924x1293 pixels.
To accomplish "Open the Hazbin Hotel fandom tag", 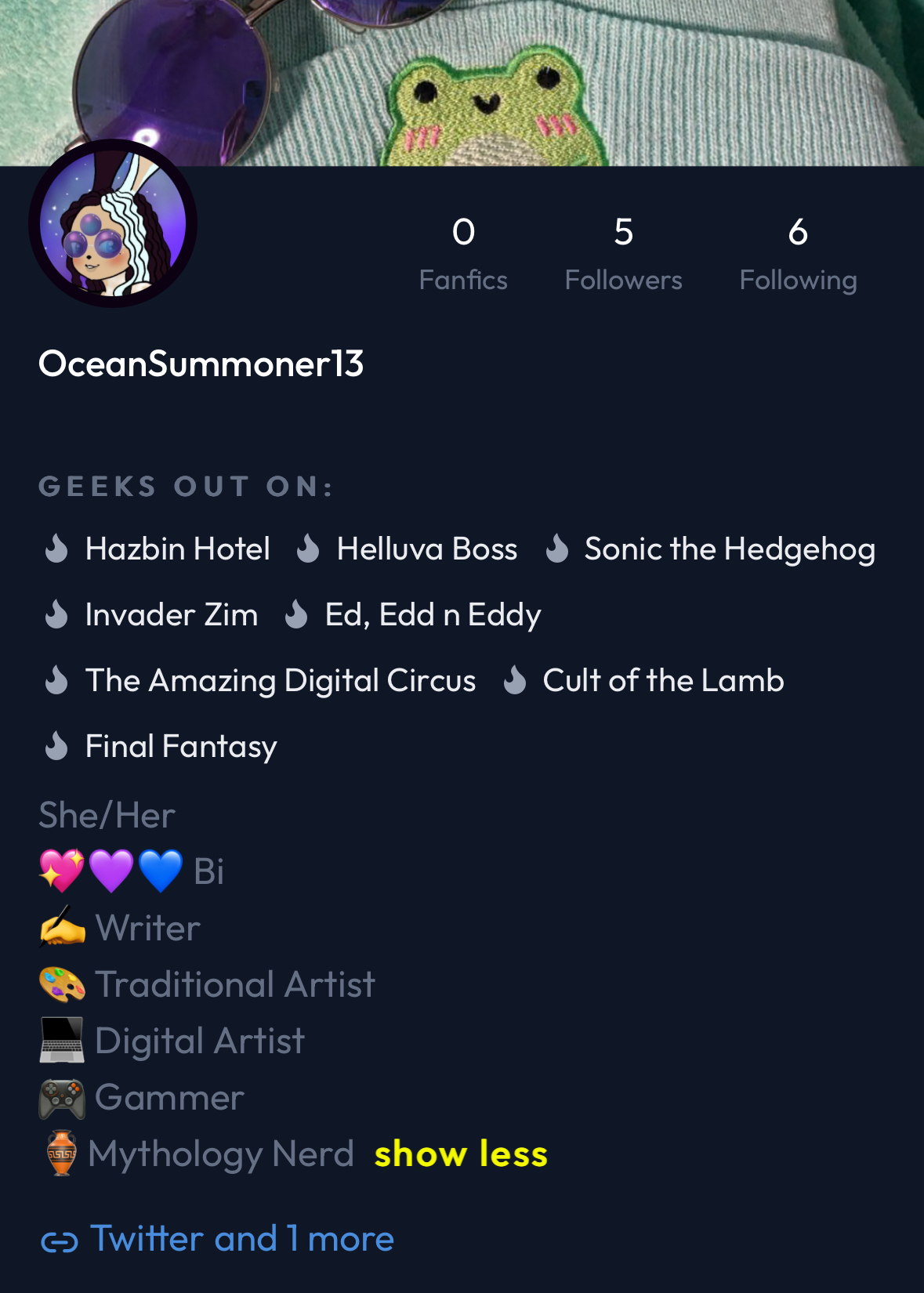I will click(177, 549).
